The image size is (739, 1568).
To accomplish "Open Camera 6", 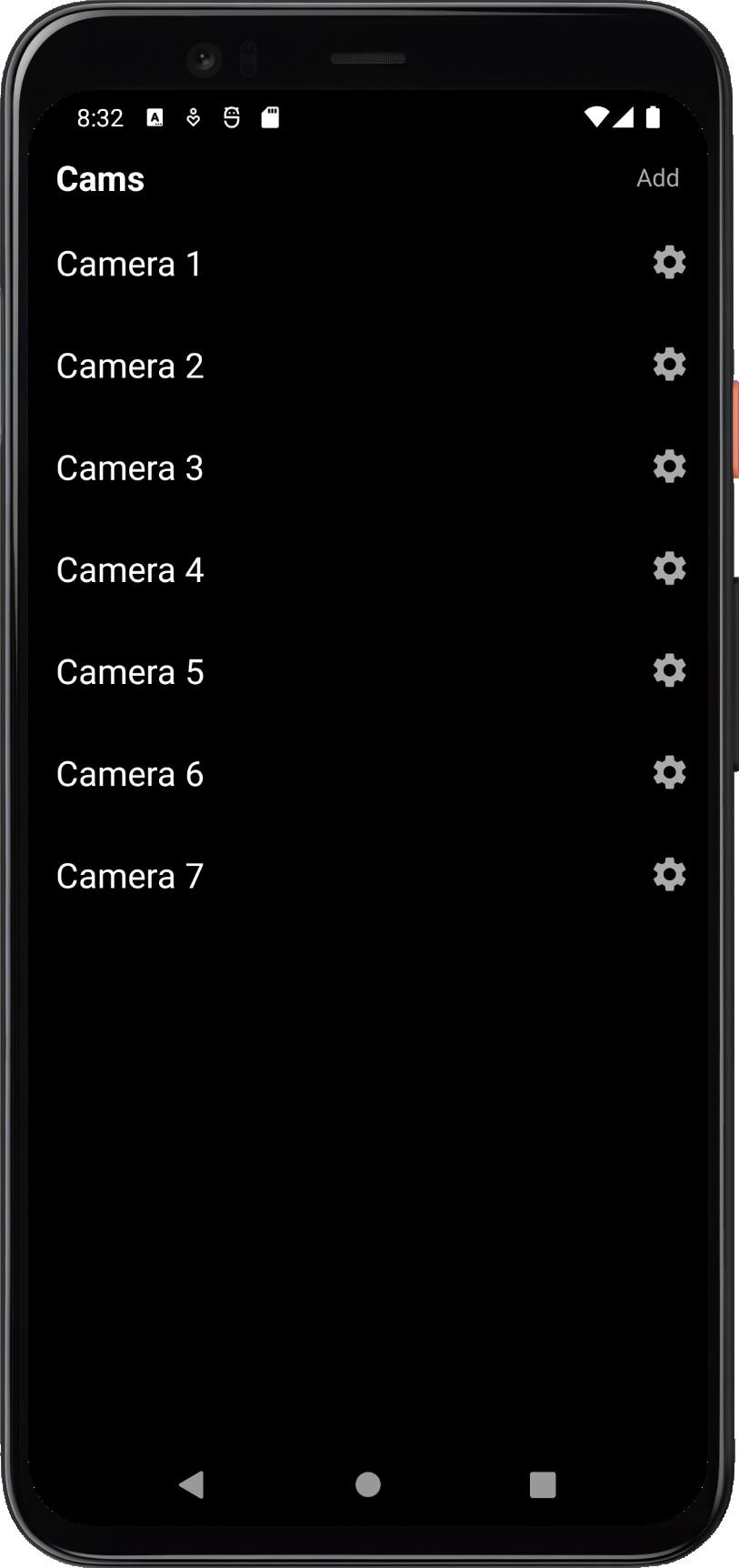I will pos(130,774).
